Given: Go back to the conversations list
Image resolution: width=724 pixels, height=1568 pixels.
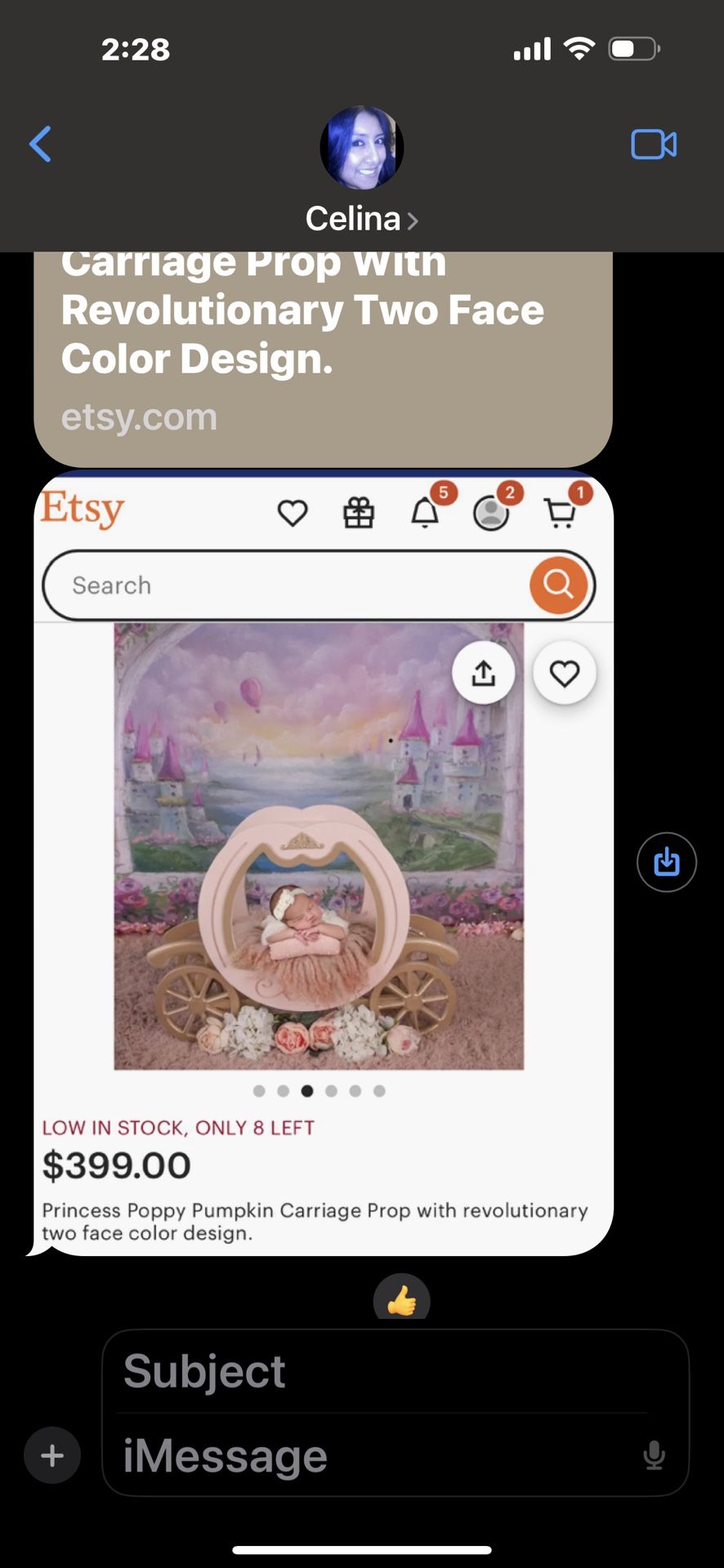Looking at the screenshot, I should pos(40,145).
